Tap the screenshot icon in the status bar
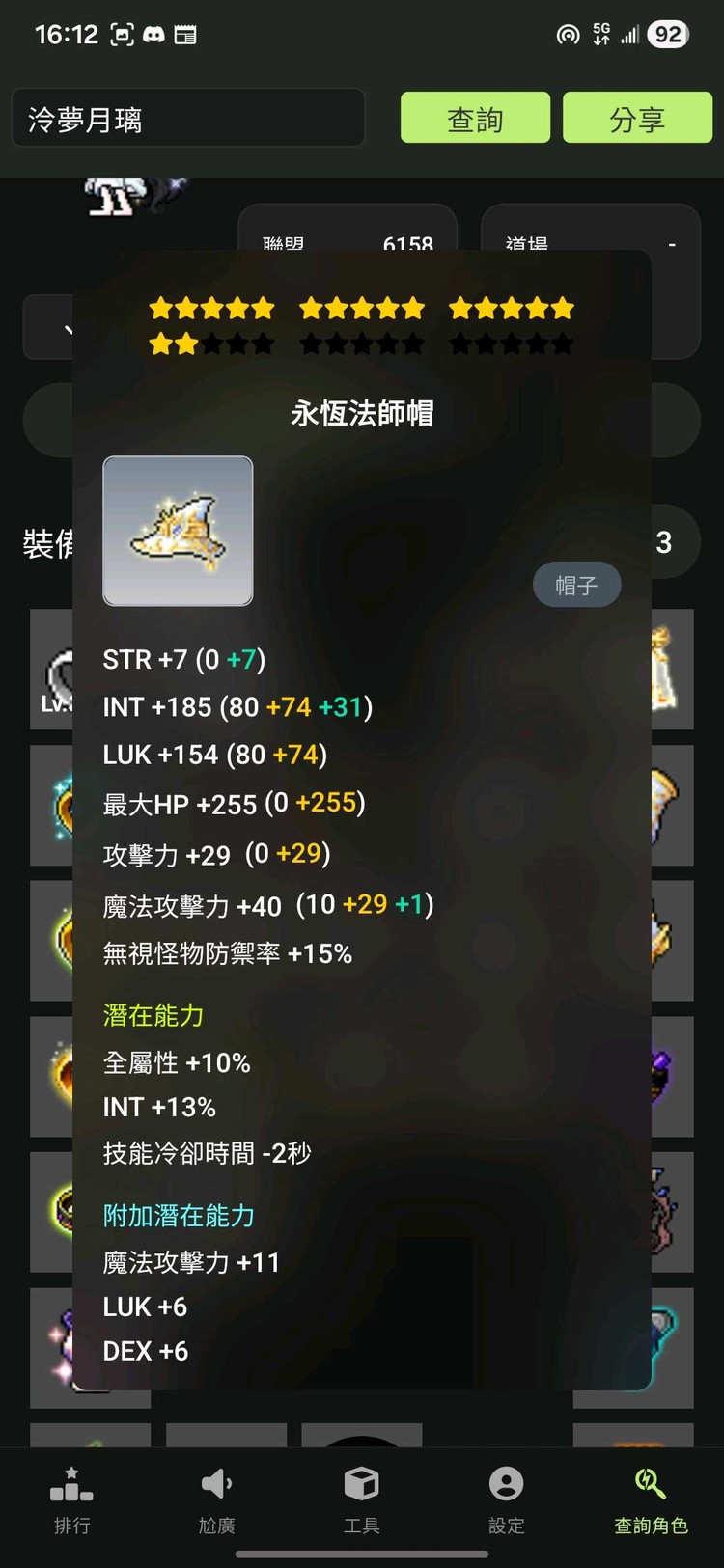 point(124,34)
